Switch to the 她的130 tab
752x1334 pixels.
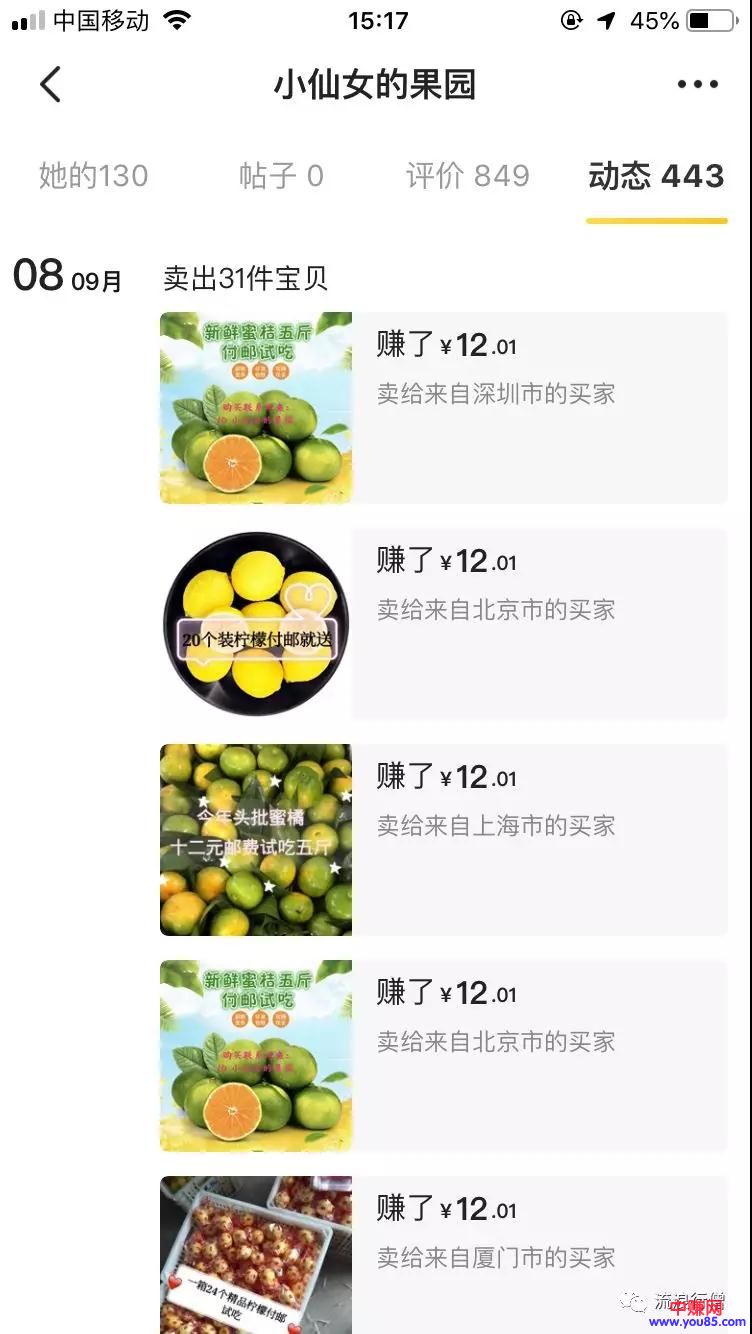(93, 176)
